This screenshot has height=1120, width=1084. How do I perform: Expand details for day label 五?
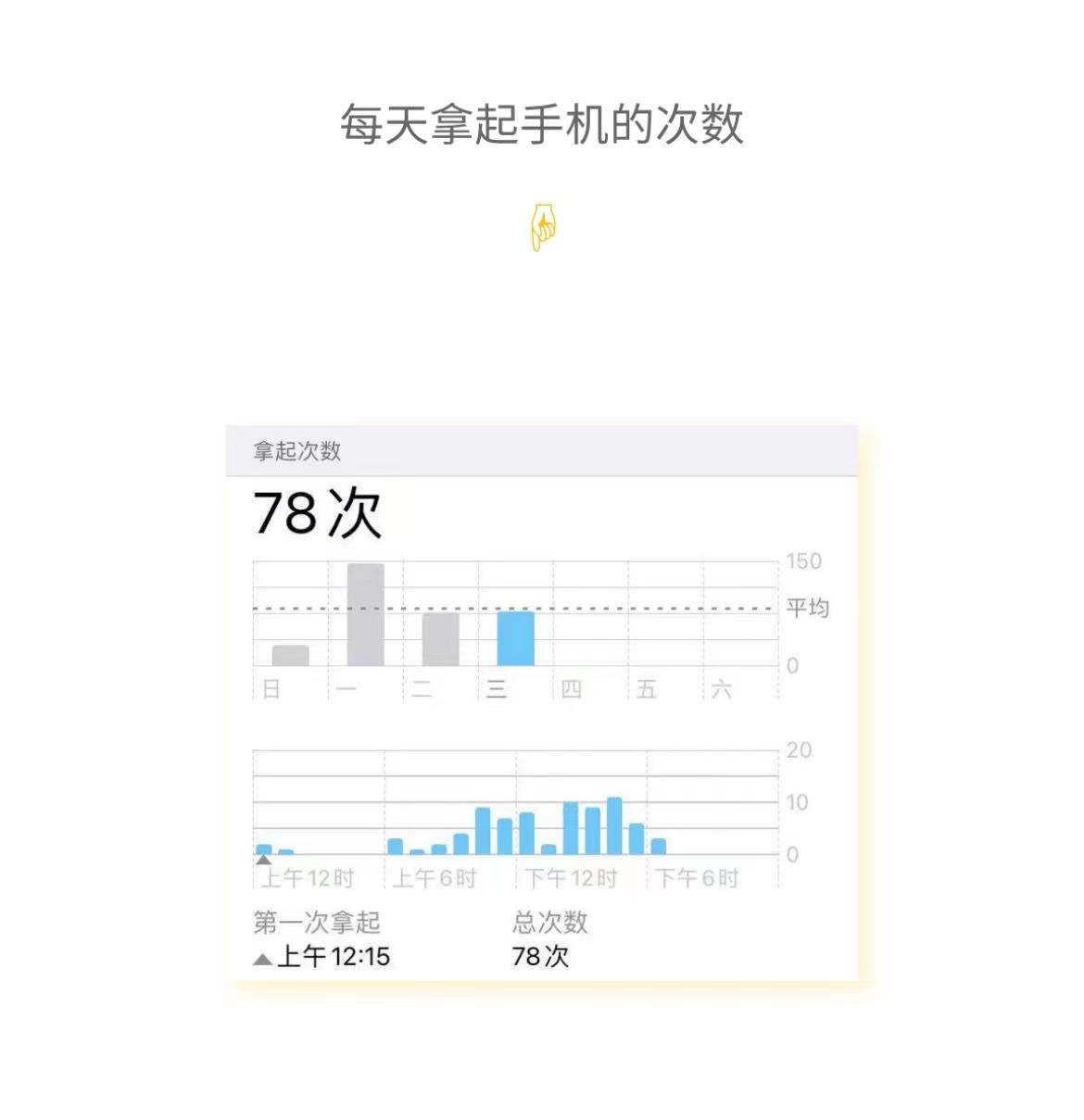649,689
